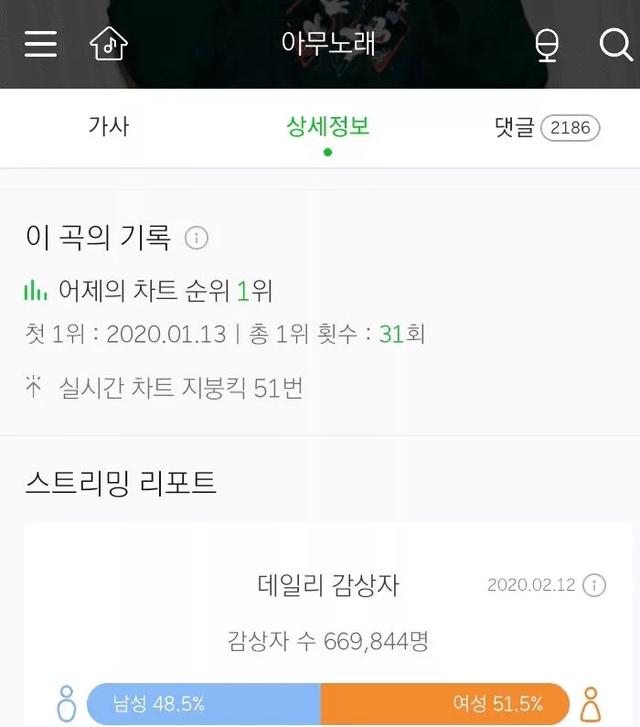Screen dimensions: 640x727
Task: Switch to the 가사 tab
Action: click(x=108, y=128)
